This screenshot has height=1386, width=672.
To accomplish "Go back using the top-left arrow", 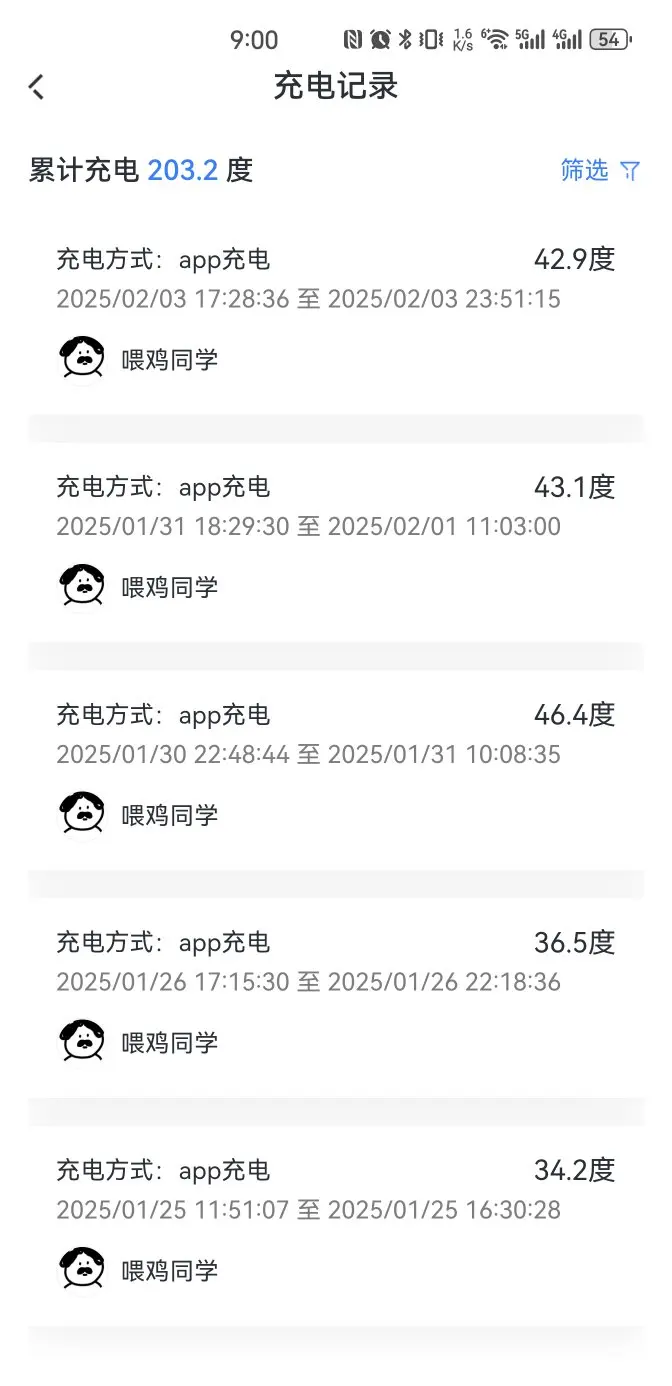I will point(37,87).
